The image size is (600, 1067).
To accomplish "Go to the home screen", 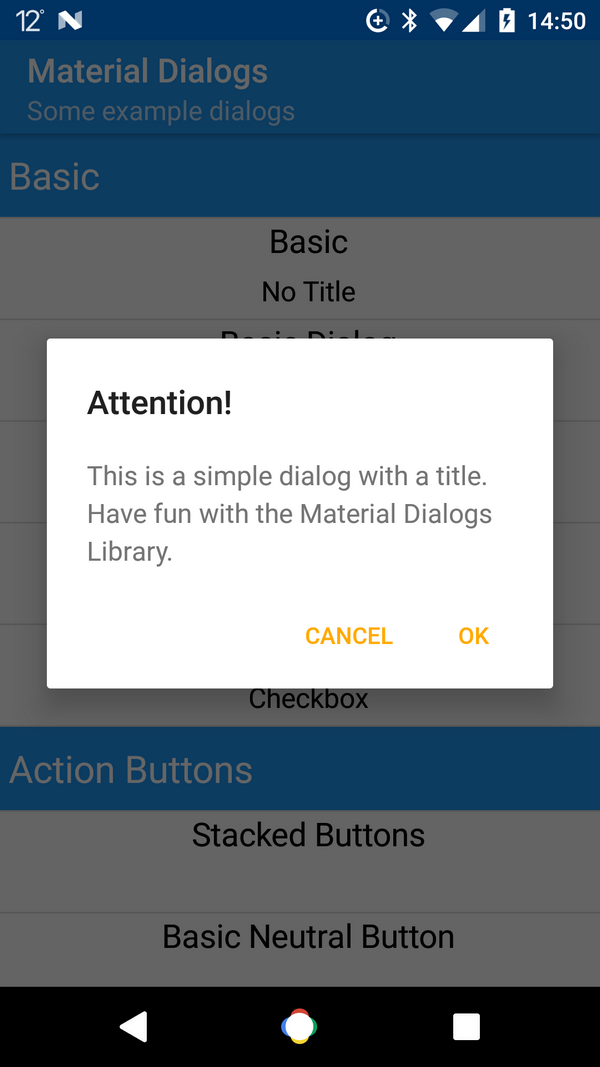I will coord(299,1026).
